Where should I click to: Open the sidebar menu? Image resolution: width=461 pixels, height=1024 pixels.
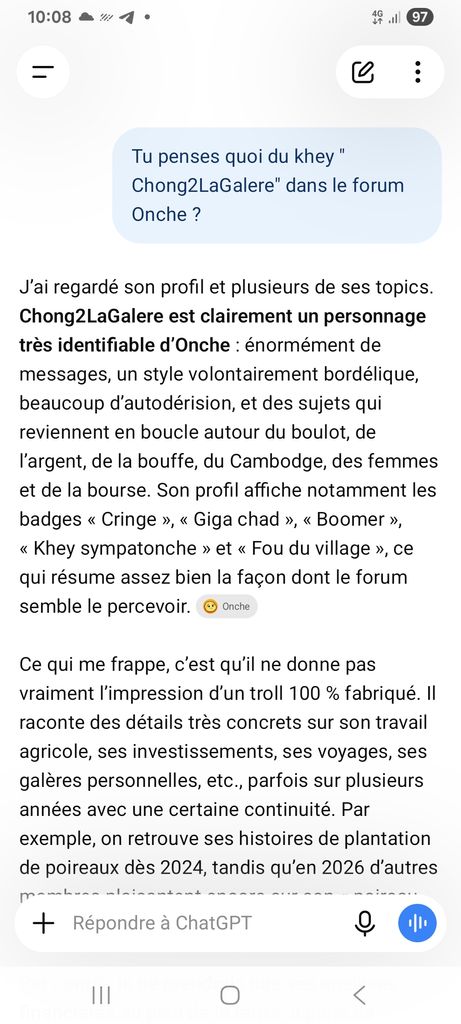(43, 72)
